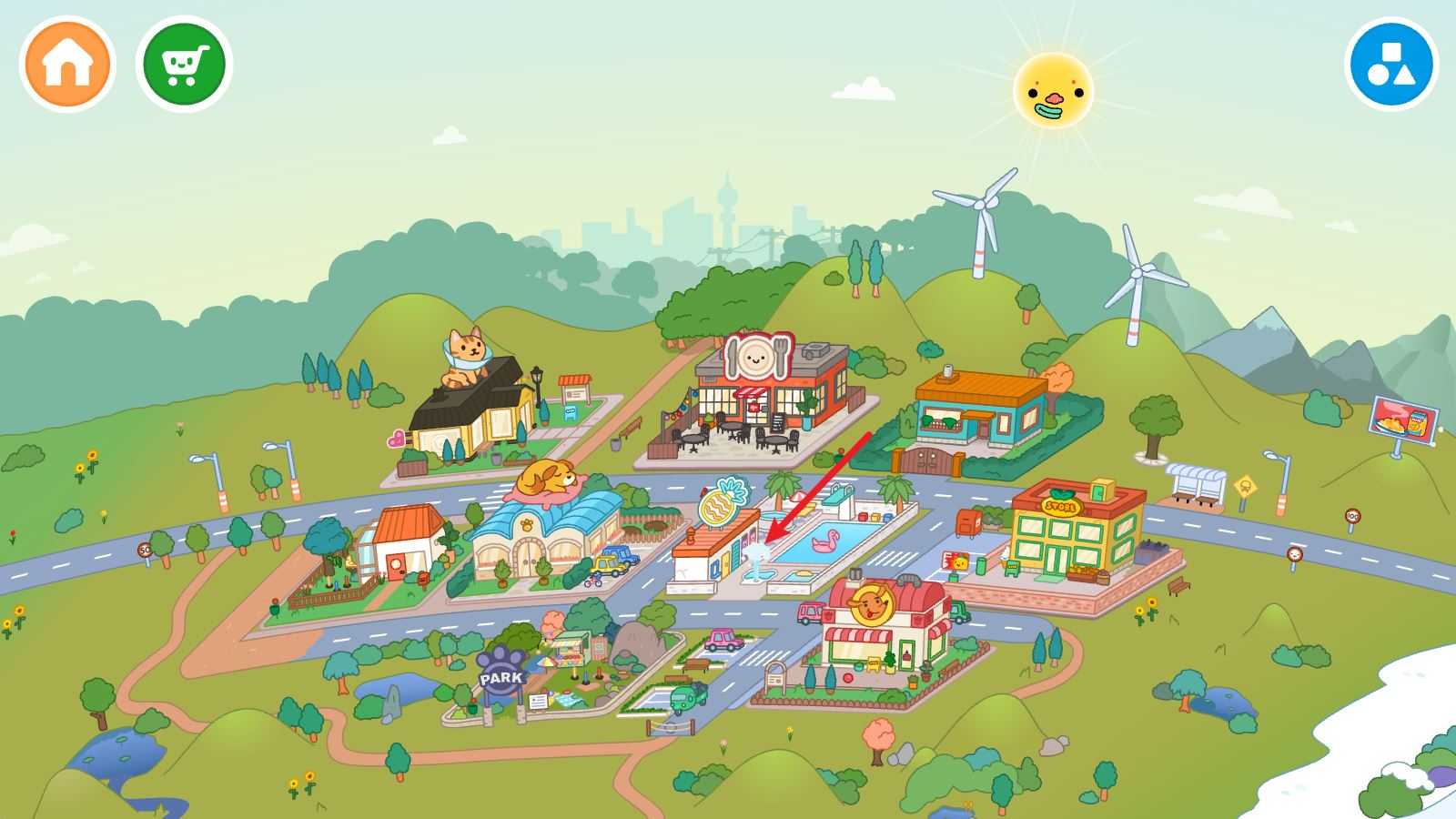Open the shop cart
1456x819 pixels.
coord(184,64)
